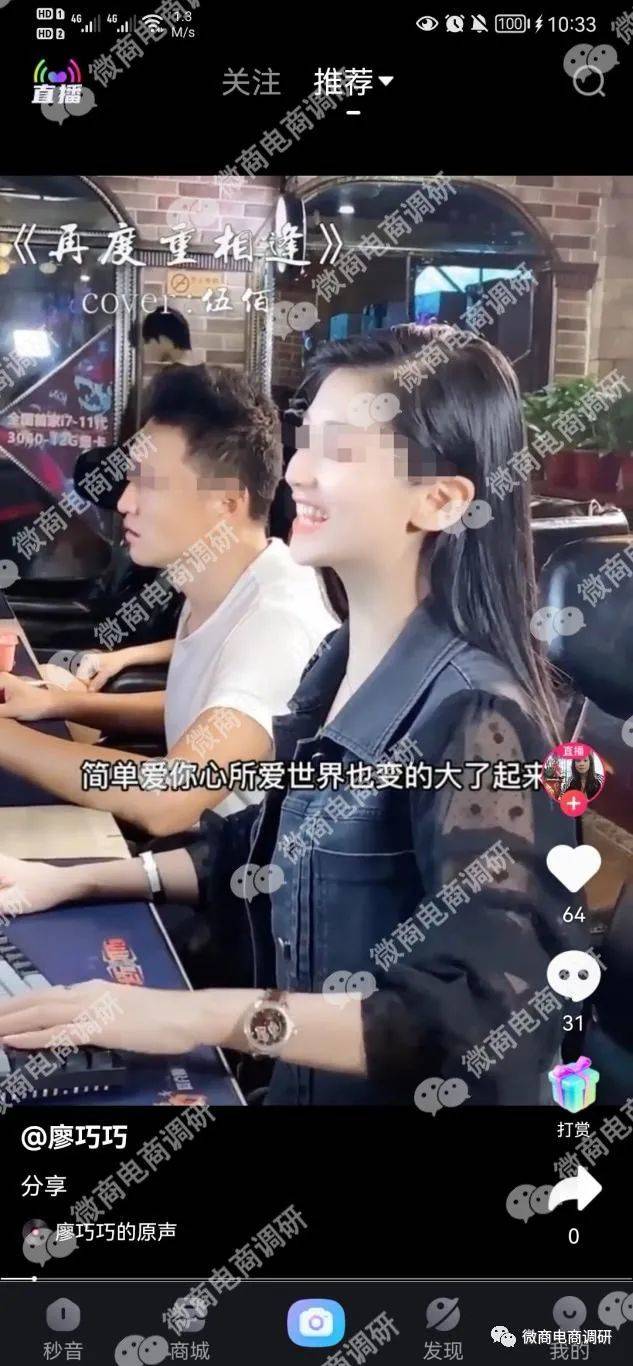Share this video with arrow icon
This screenshot has width=633, height=1366.
pyautogui.click(x=574, y=1192)
